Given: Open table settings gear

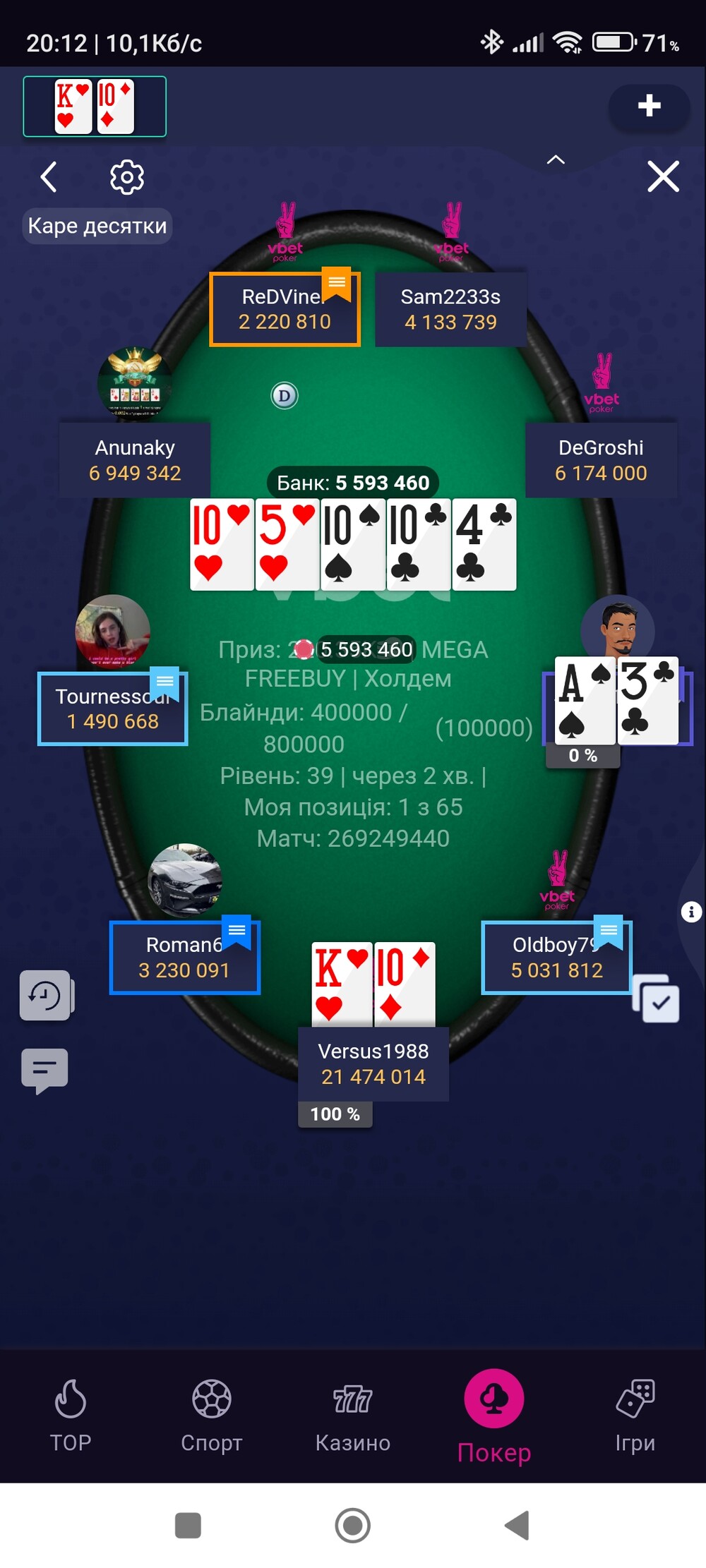Looking at the screenshot, I should pos(127,176).
